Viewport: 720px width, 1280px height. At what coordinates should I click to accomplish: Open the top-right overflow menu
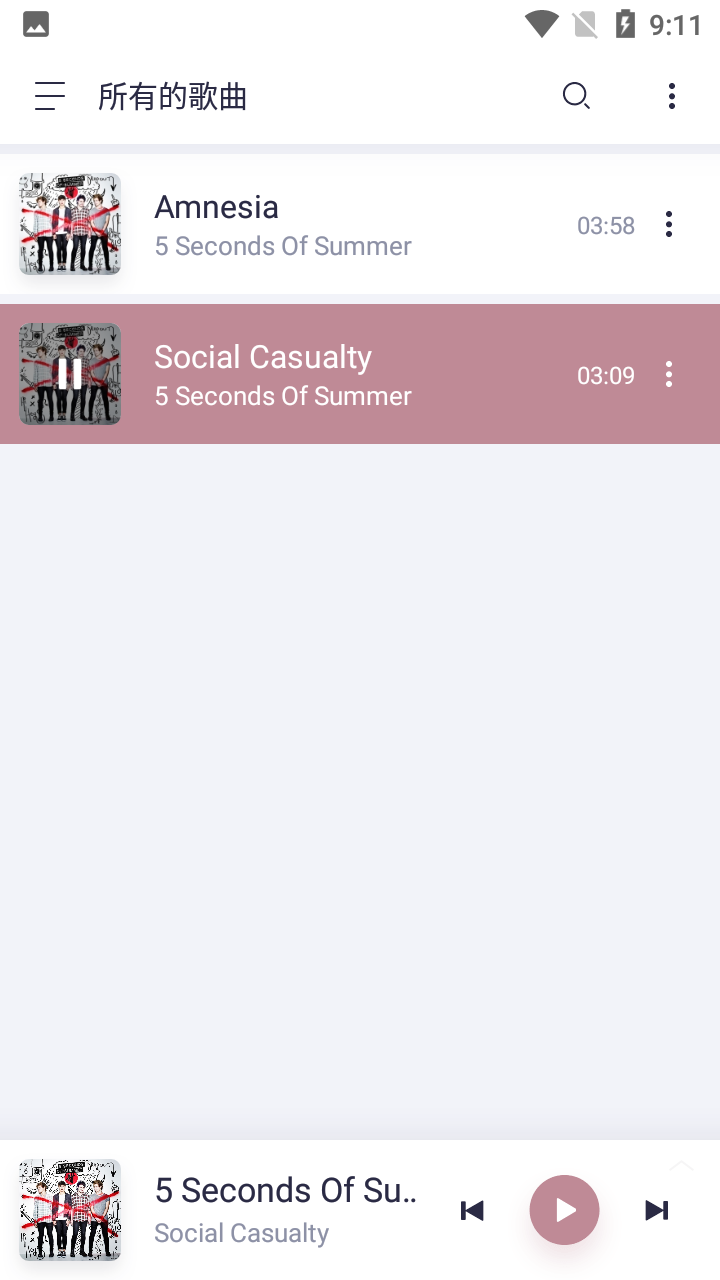671,96
